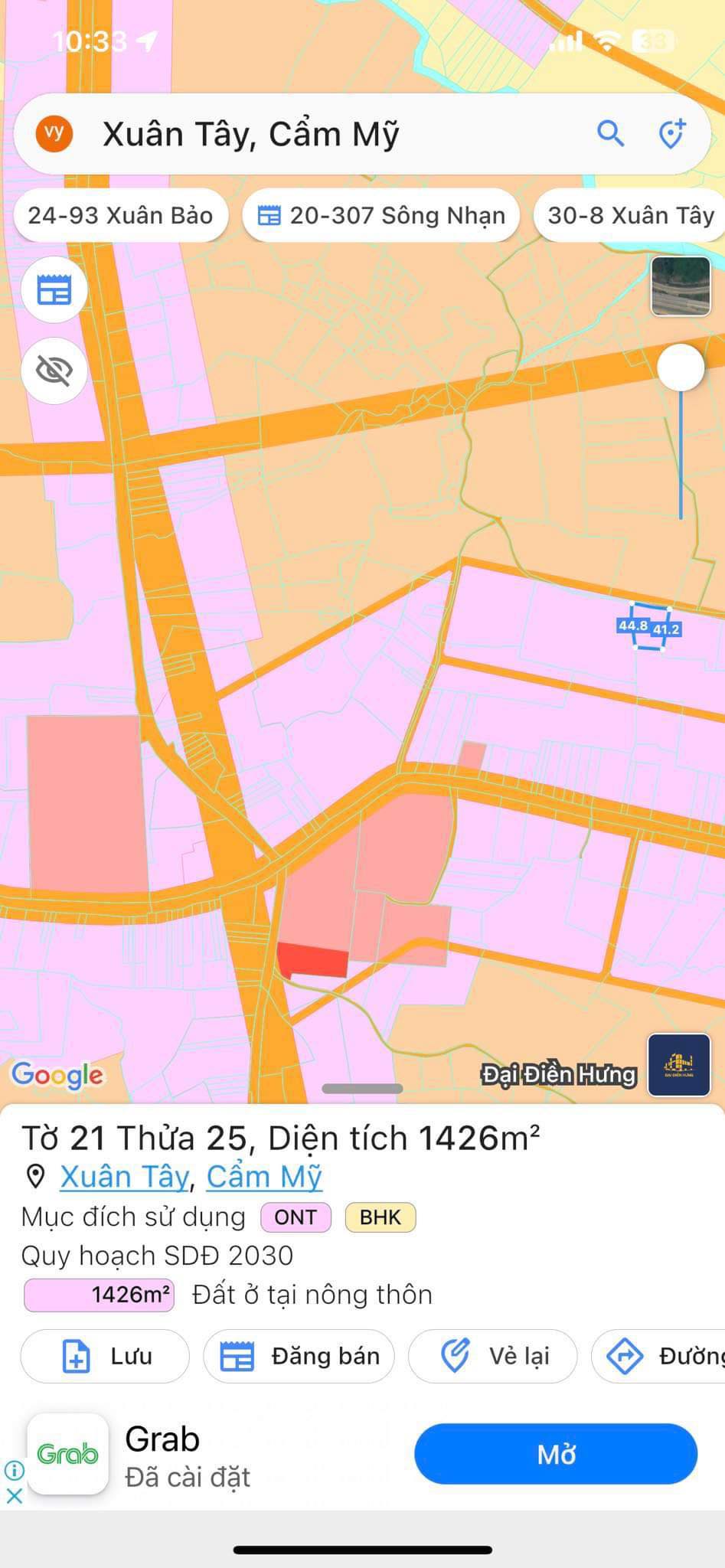Screen dimensions: 725x1568
Task: Open the Đại Điền Hưng logo tile
Action: coord(679,1065)
